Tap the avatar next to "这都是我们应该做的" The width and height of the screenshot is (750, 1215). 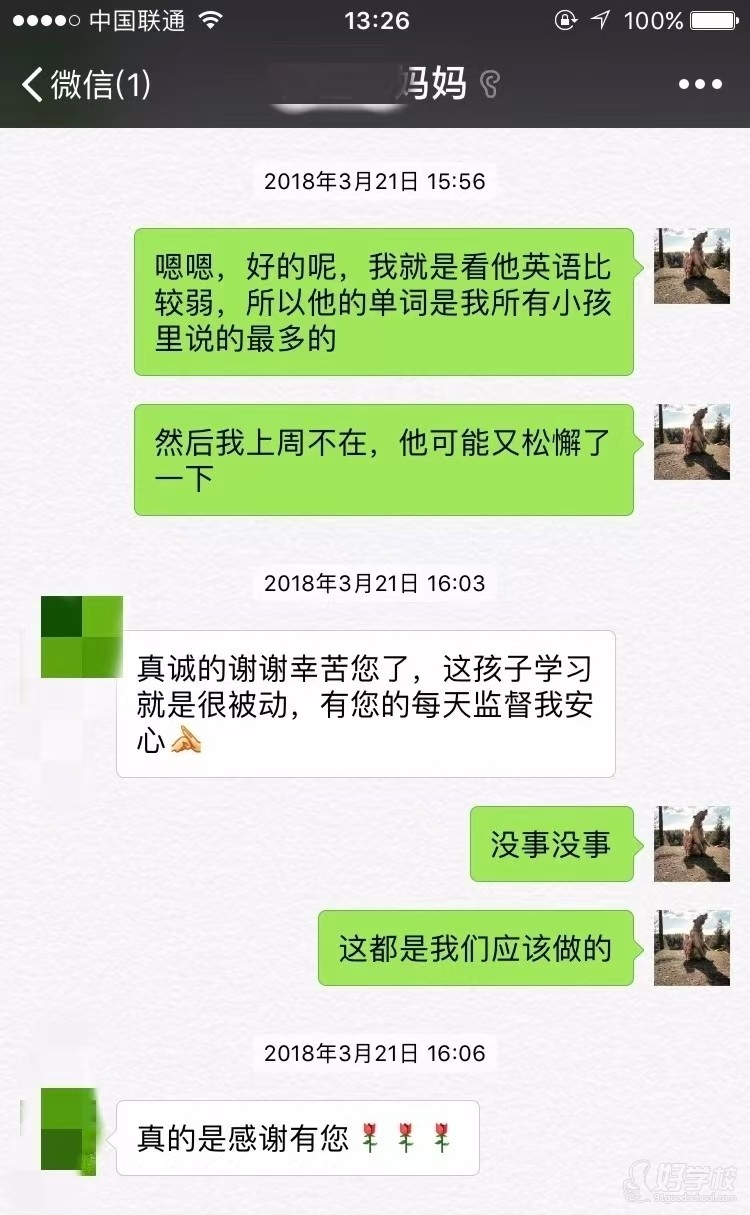(x=692, y=948)
